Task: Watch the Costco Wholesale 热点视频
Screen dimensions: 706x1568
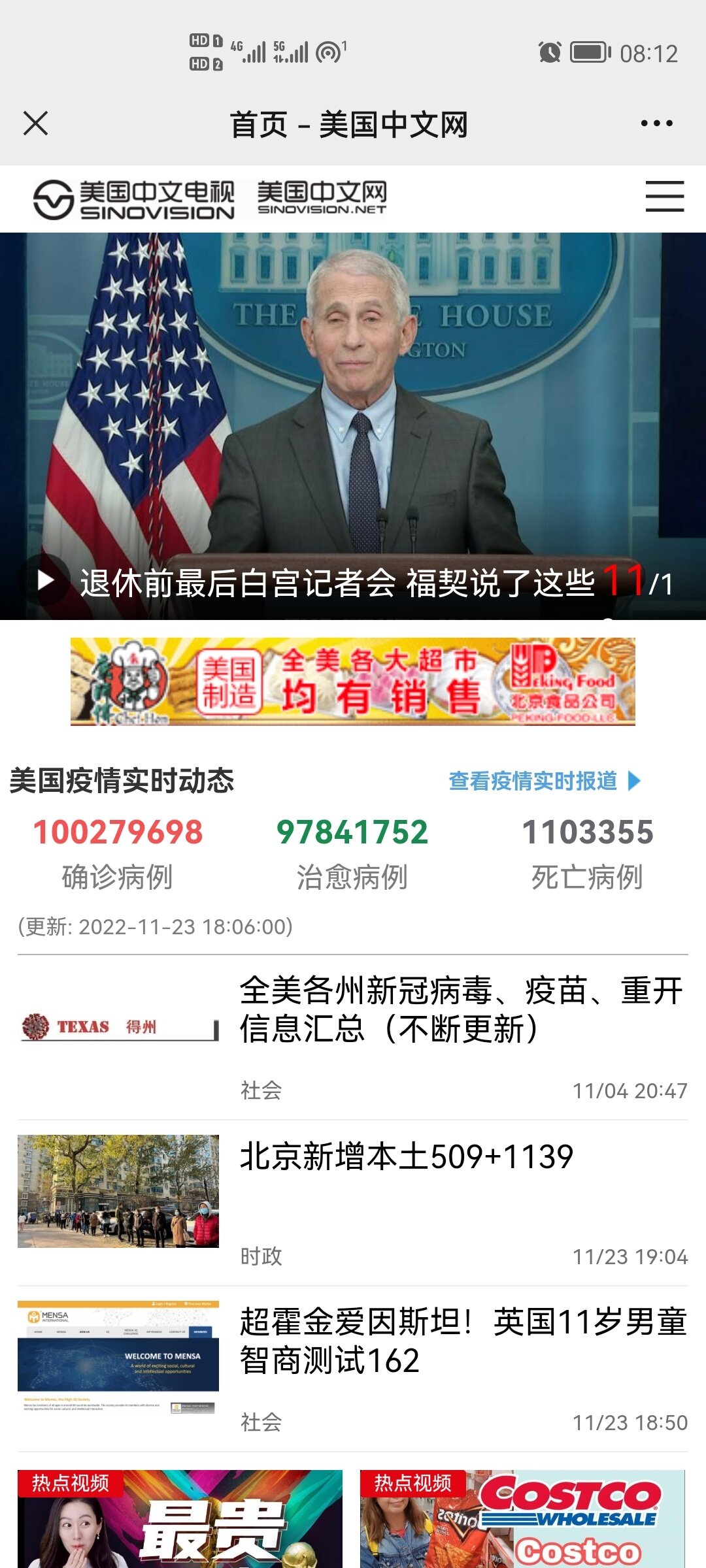Action: pyautogui.click(x=522, y=1518)
